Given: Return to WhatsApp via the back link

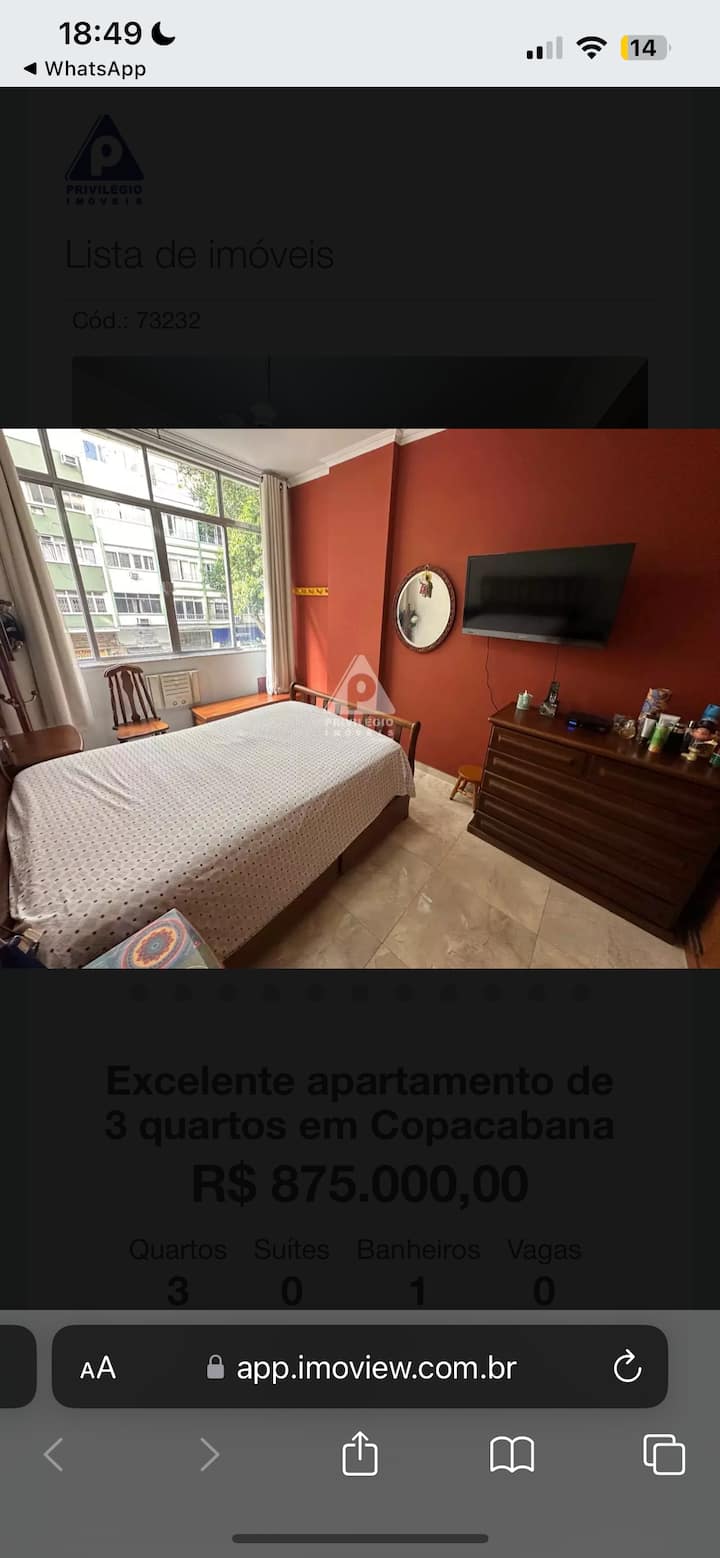Looking at the screenshot, I should [x=85, y=69].
